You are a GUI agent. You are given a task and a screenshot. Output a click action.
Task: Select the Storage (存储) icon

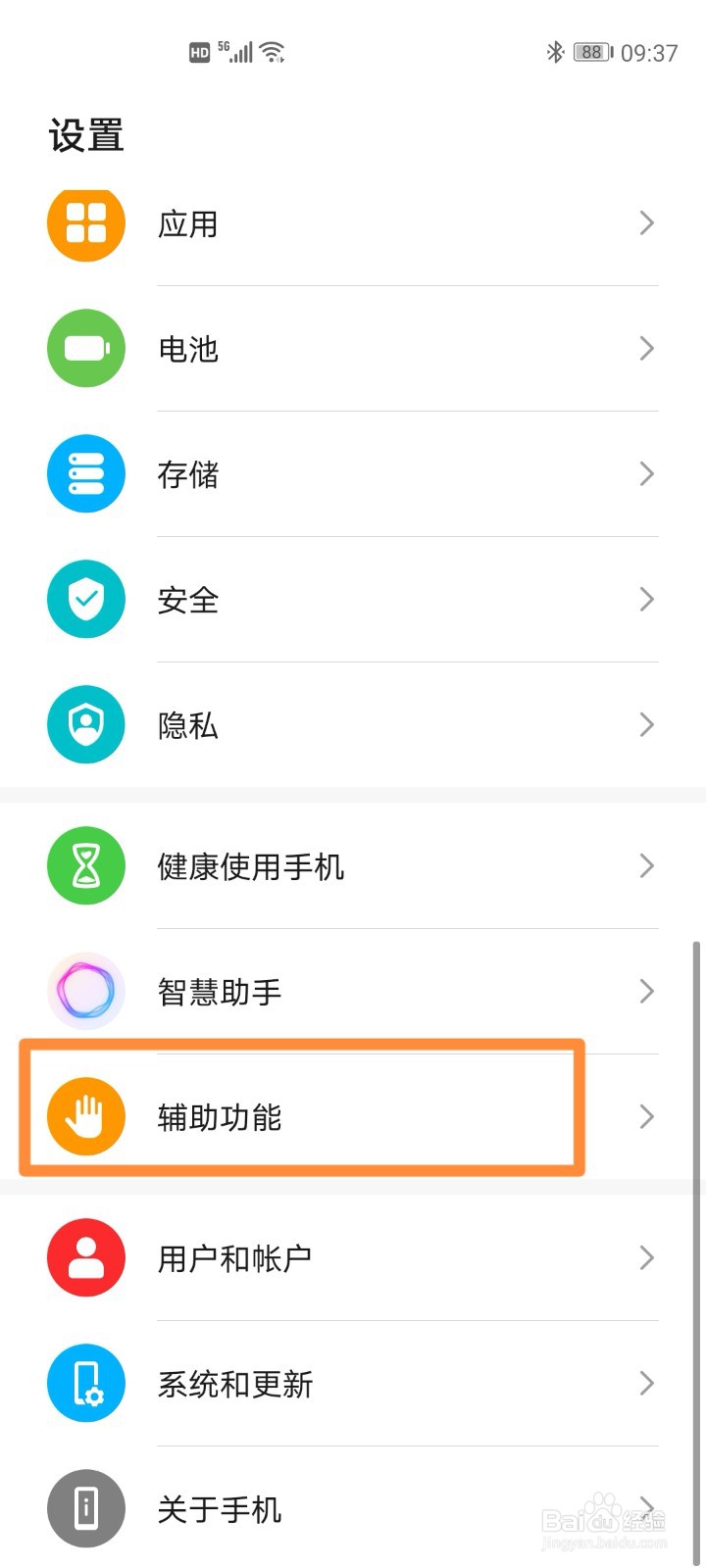tap(85, 473)
